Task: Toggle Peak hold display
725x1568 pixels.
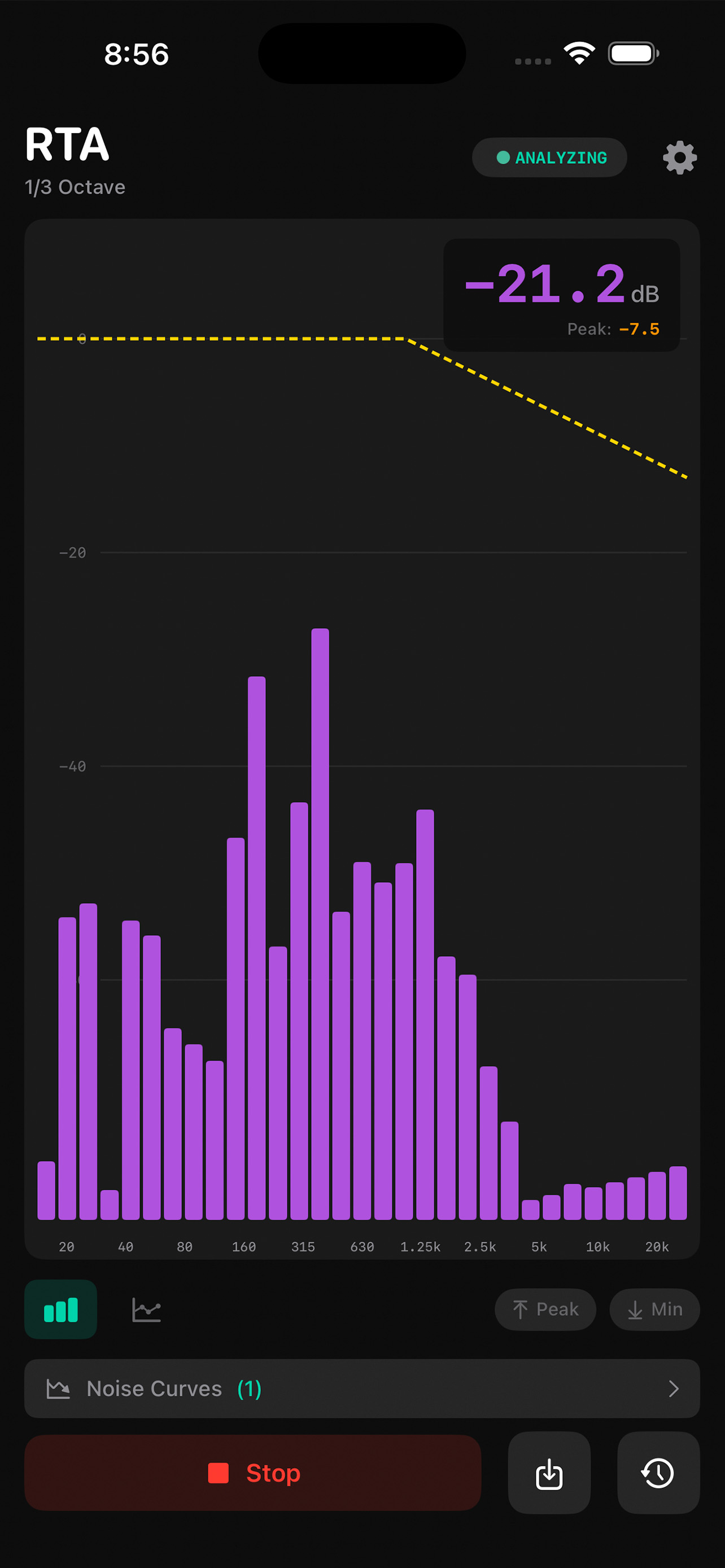Action: 545,1309
